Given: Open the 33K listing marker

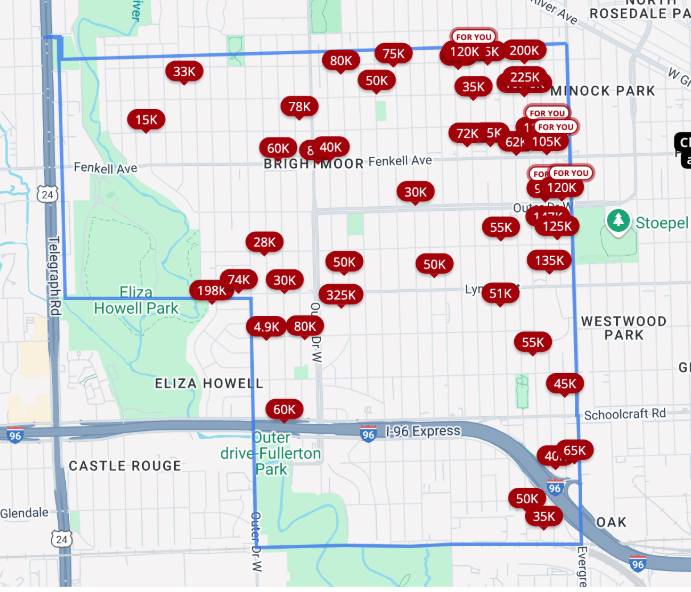Looking at the screenshot, I should point(184,71).
